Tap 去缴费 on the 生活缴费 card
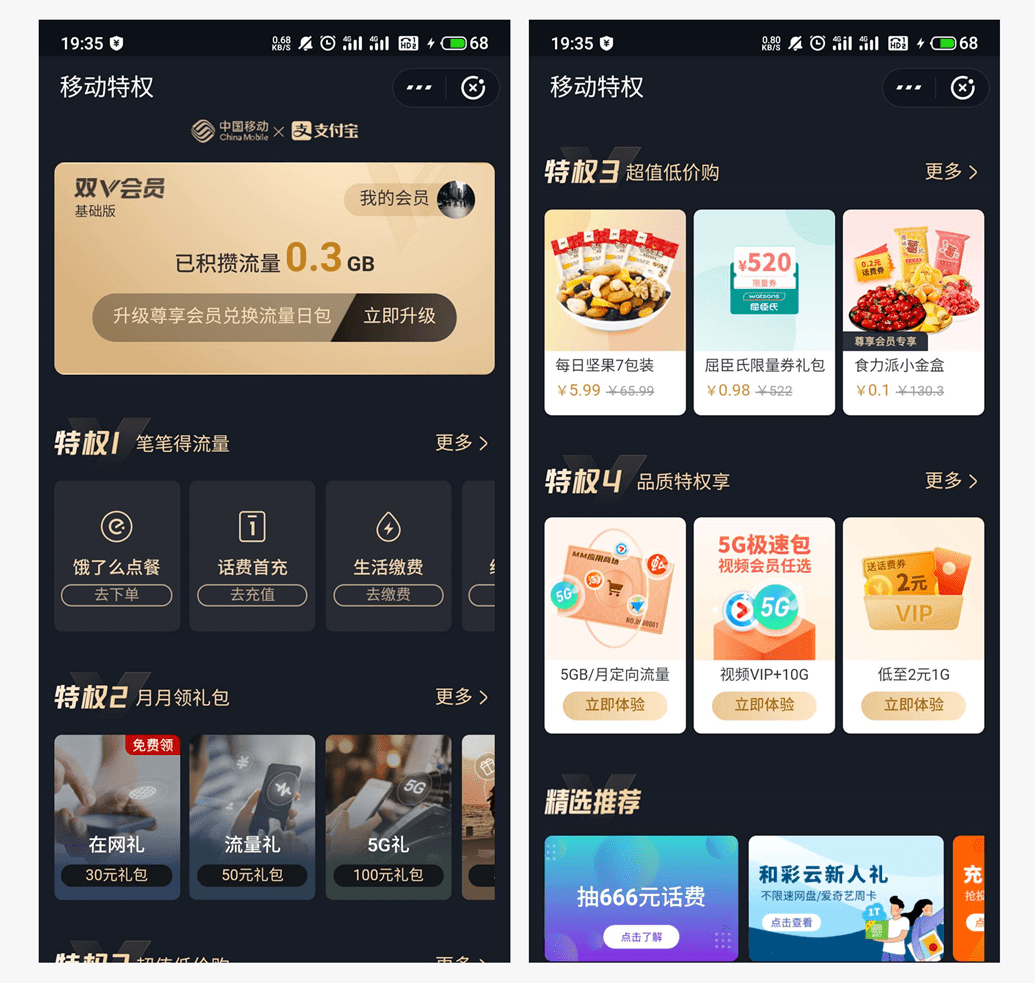The height and width of the screenshot is (983, 1035). [388, 595]
